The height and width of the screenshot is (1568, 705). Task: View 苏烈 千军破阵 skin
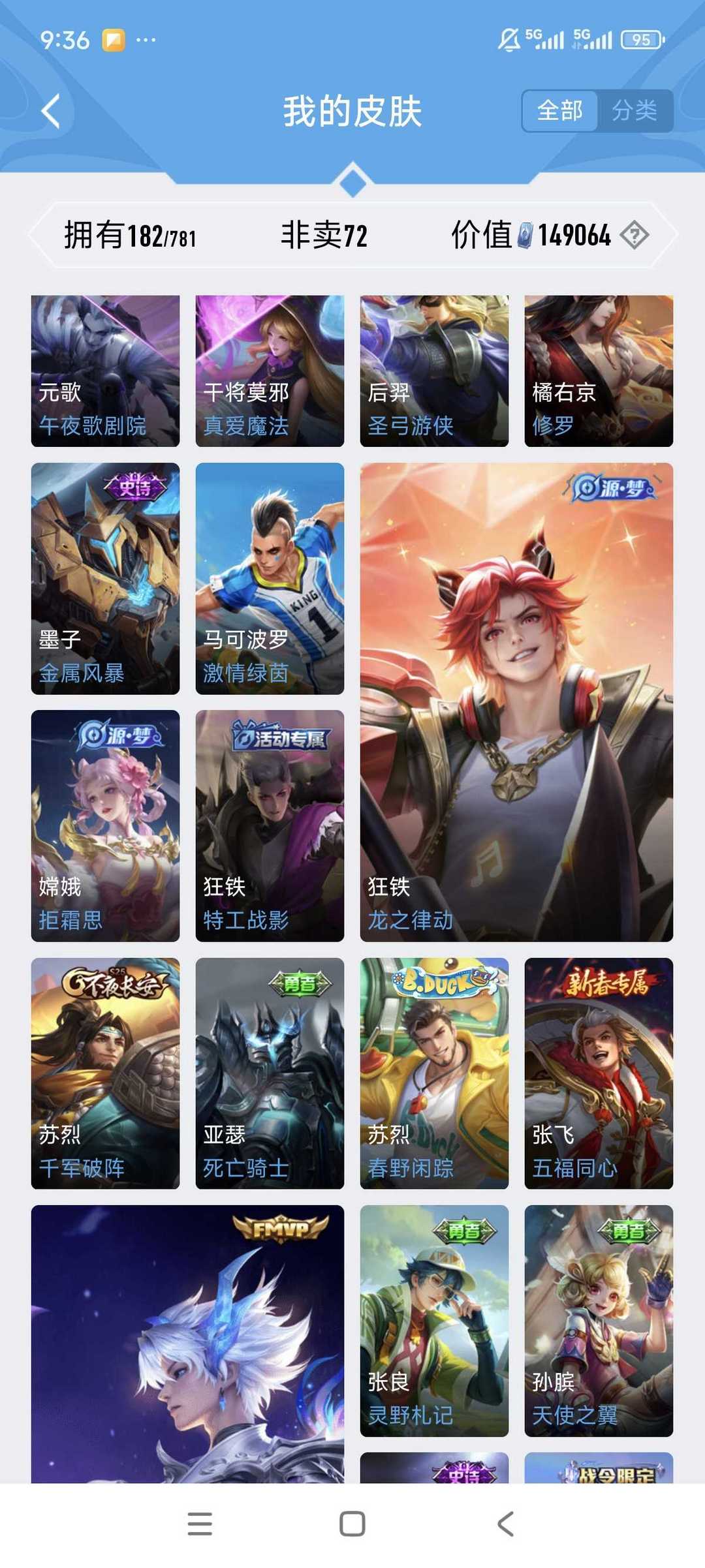click(105, 1073)
